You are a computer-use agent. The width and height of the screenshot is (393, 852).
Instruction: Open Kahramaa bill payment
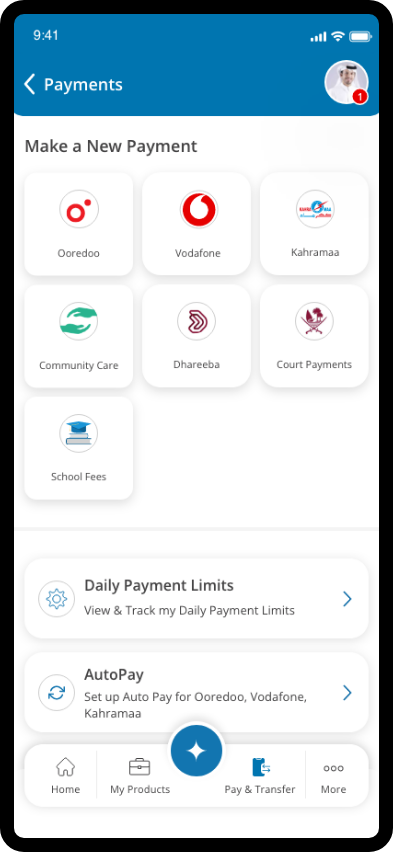(x=314, y=224)
